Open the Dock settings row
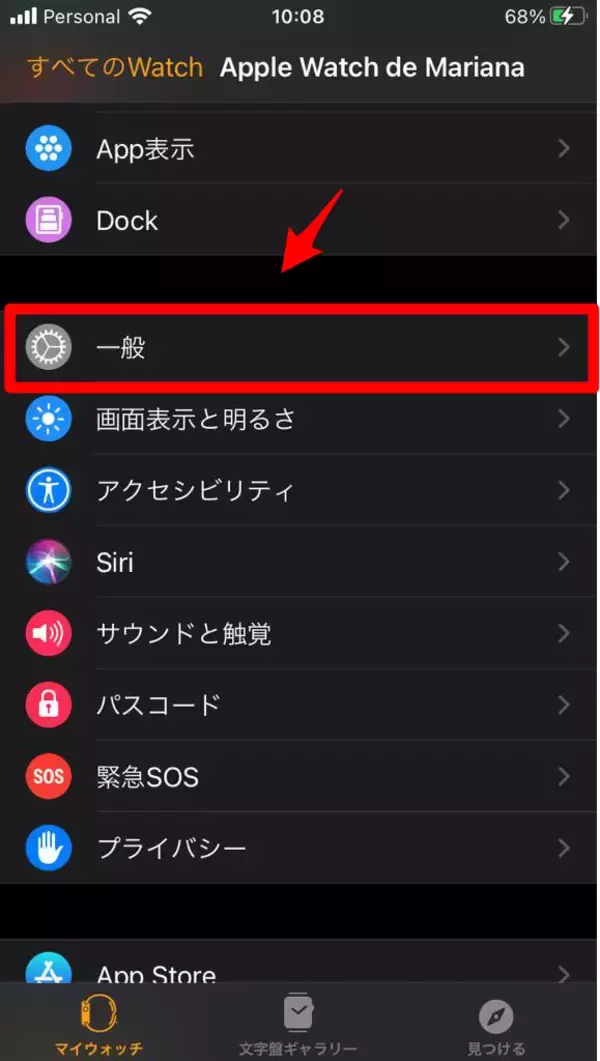Image resolution: width=600 pixels, height=1061 pixels. pyautogui.click(x=300, y=220)
